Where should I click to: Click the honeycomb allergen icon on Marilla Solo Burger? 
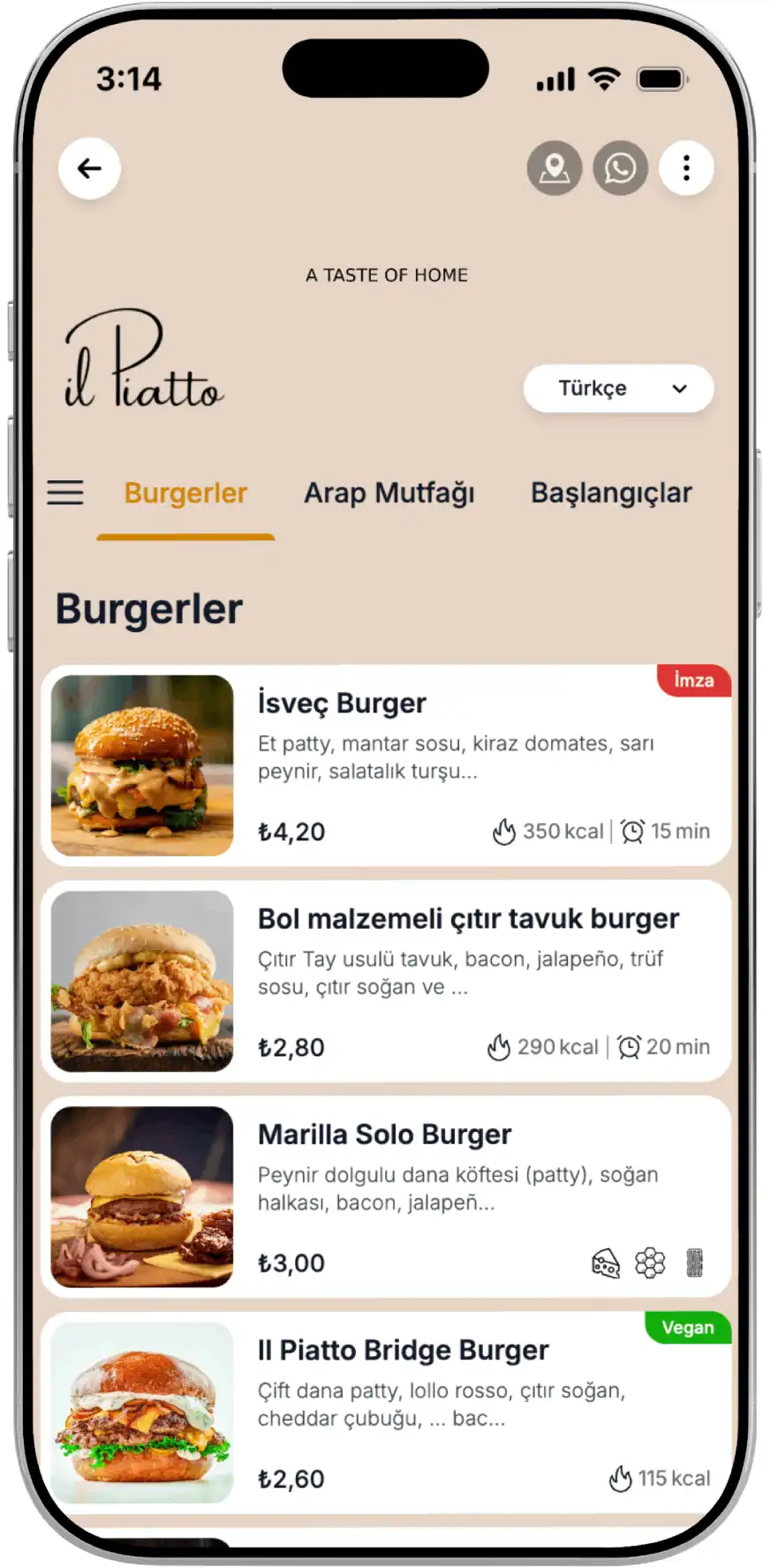tap(651, 1263)
